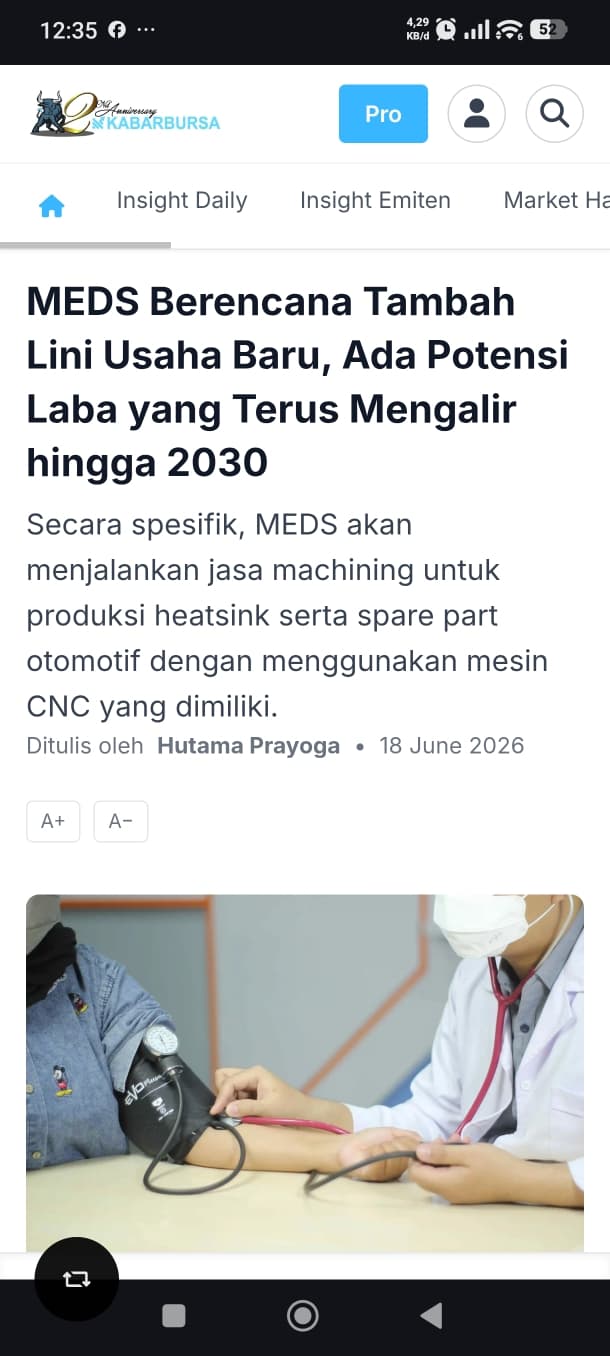Switch to Insight Daily tab

182,200
